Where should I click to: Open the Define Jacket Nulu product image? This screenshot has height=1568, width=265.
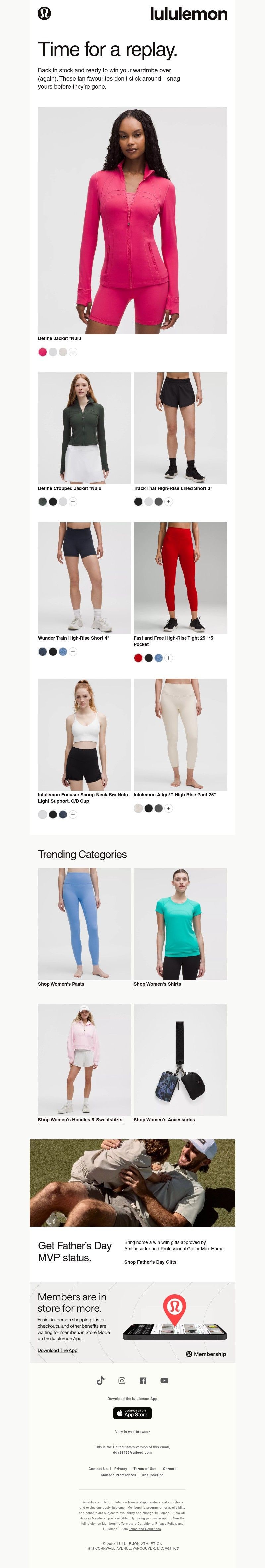(x=132, y=220)
